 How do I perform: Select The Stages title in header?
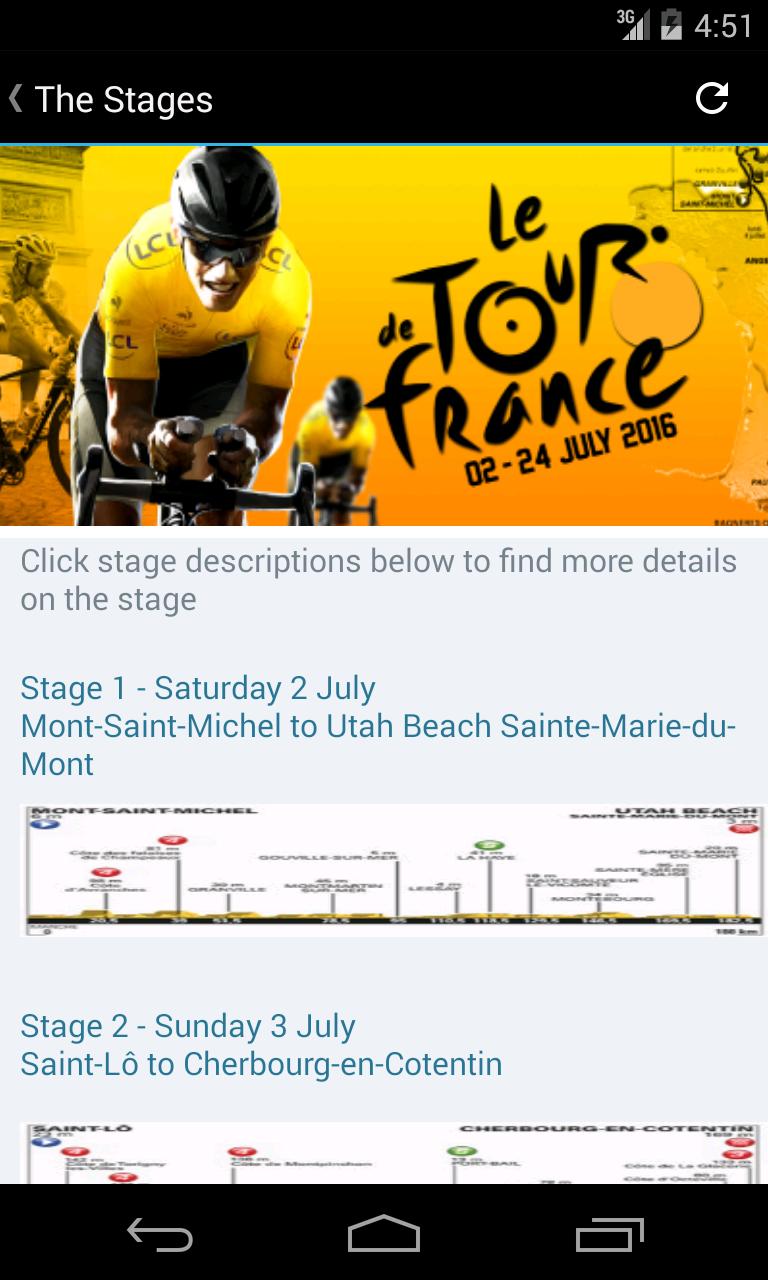click(x=124, y=99)
